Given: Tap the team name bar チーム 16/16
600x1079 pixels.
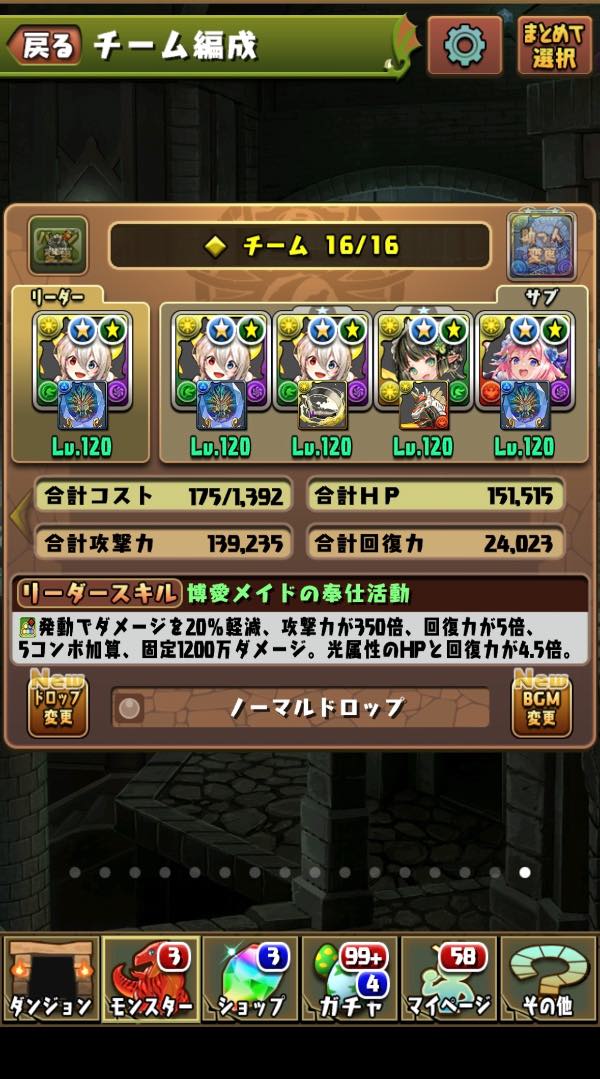Looking at the screenshot, I should 300,245.
